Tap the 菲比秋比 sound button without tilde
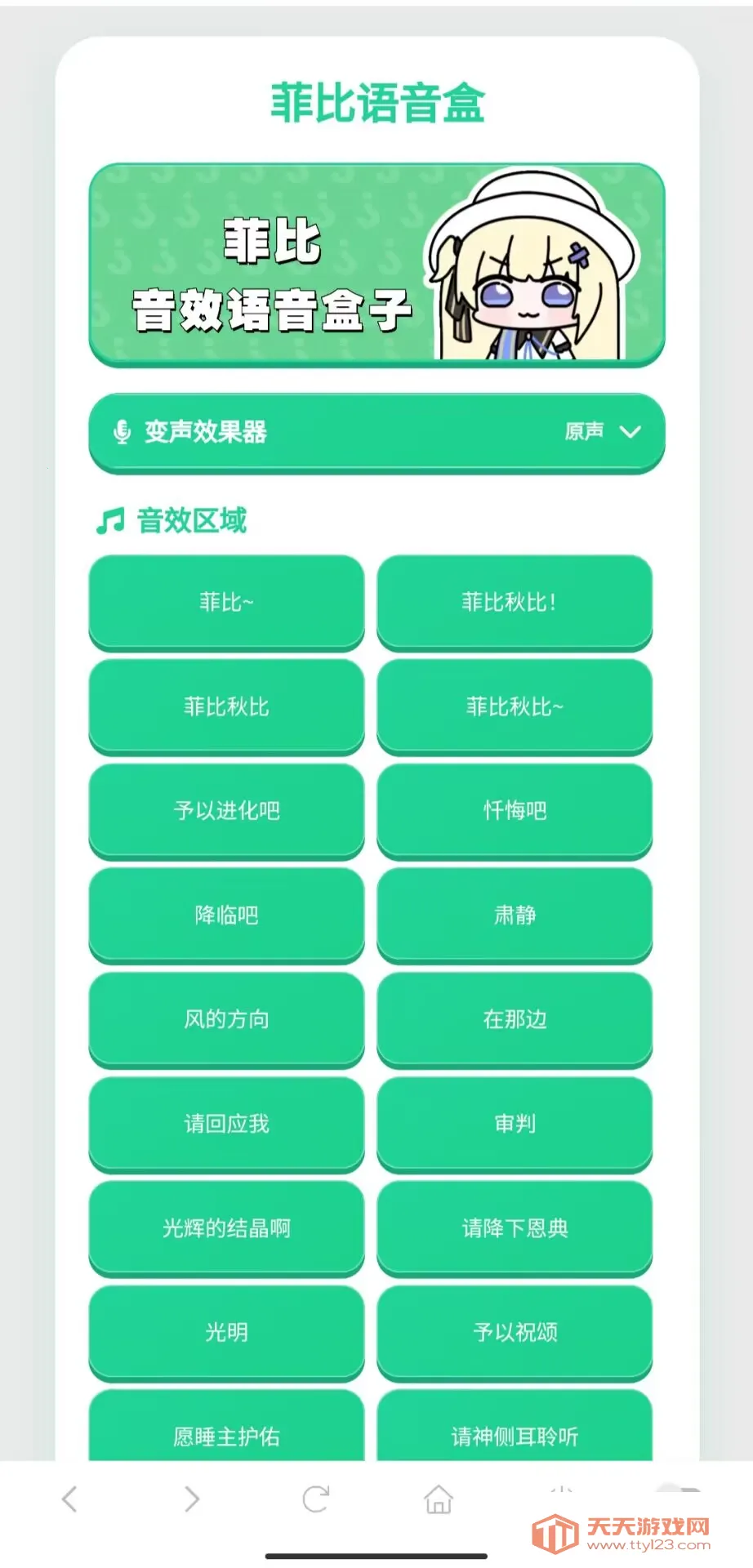Screen dimensions: 753x1568 pyautogui.click(x=226, y=706)
